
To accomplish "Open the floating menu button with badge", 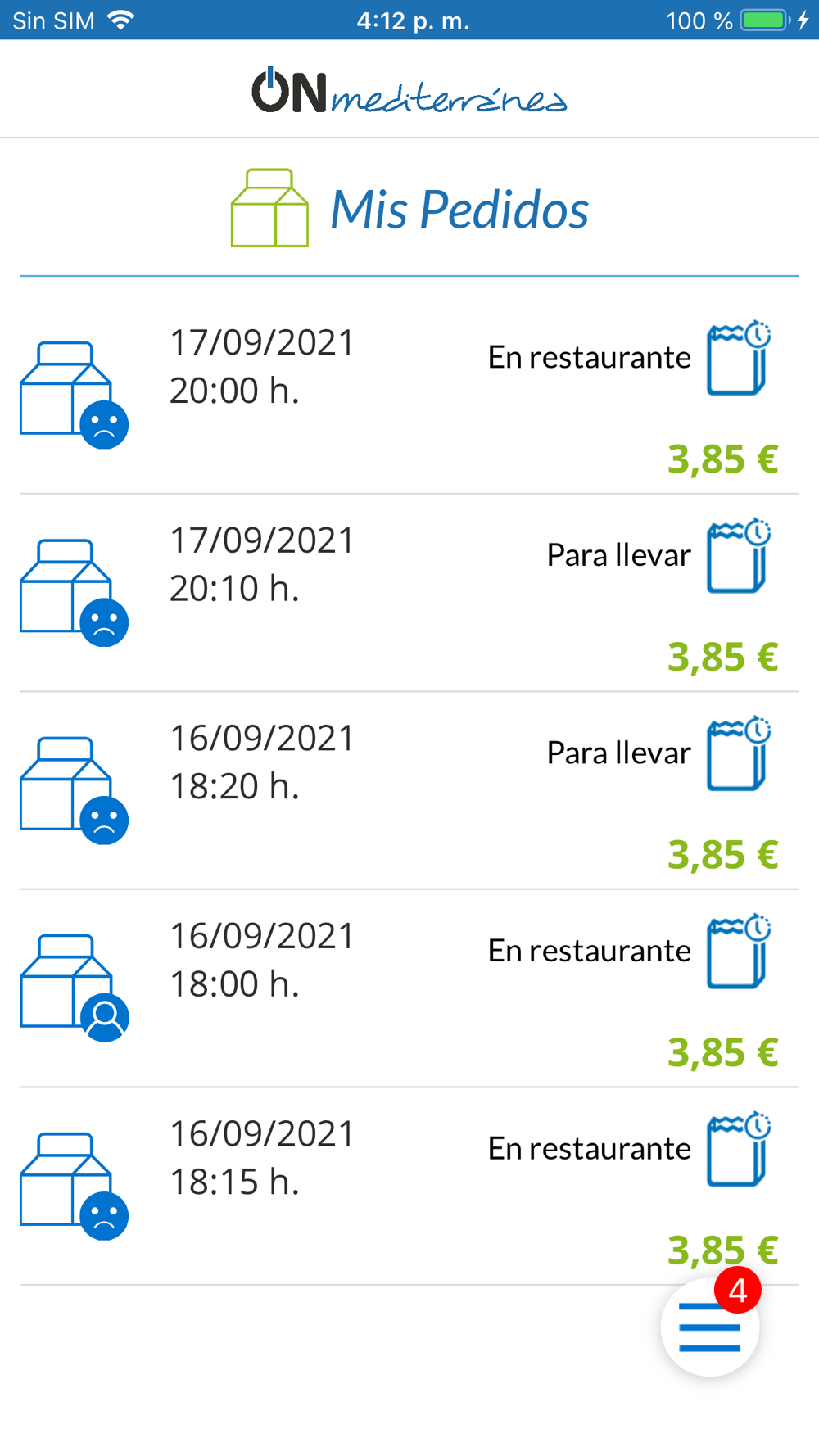I will click(x=709, y=1327).
